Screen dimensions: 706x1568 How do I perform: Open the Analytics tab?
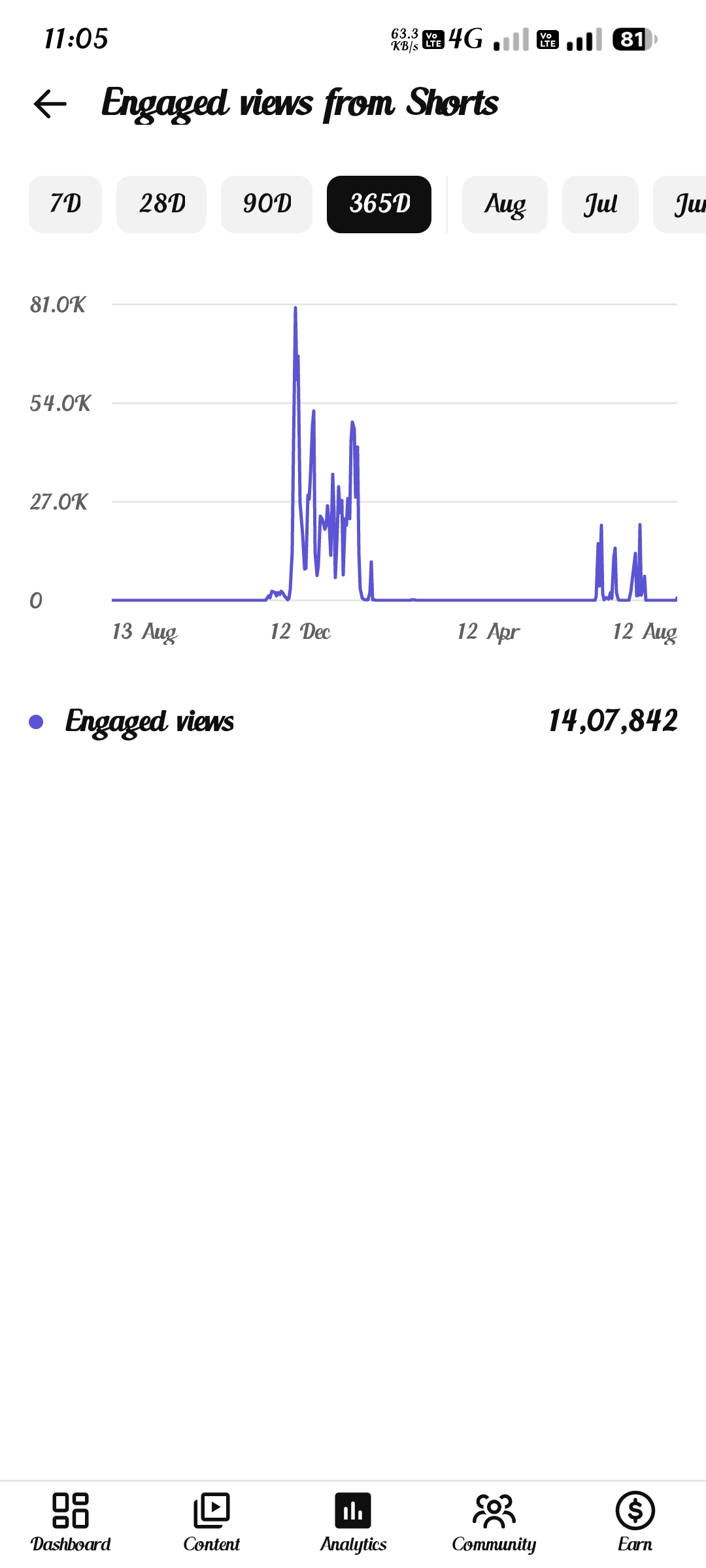[353, 1523]
